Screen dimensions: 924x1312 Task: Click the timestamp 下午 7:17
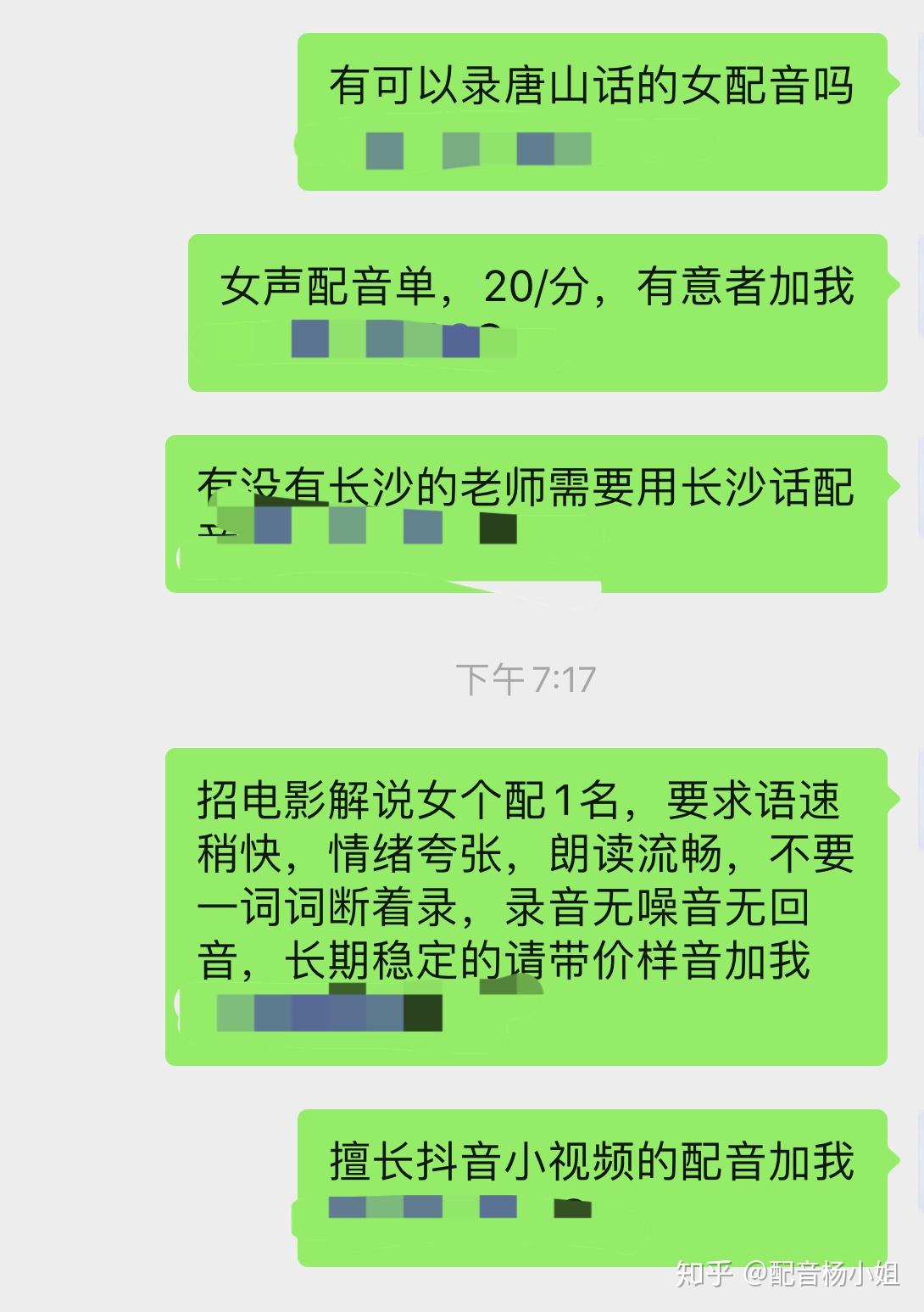pos(524,678)
